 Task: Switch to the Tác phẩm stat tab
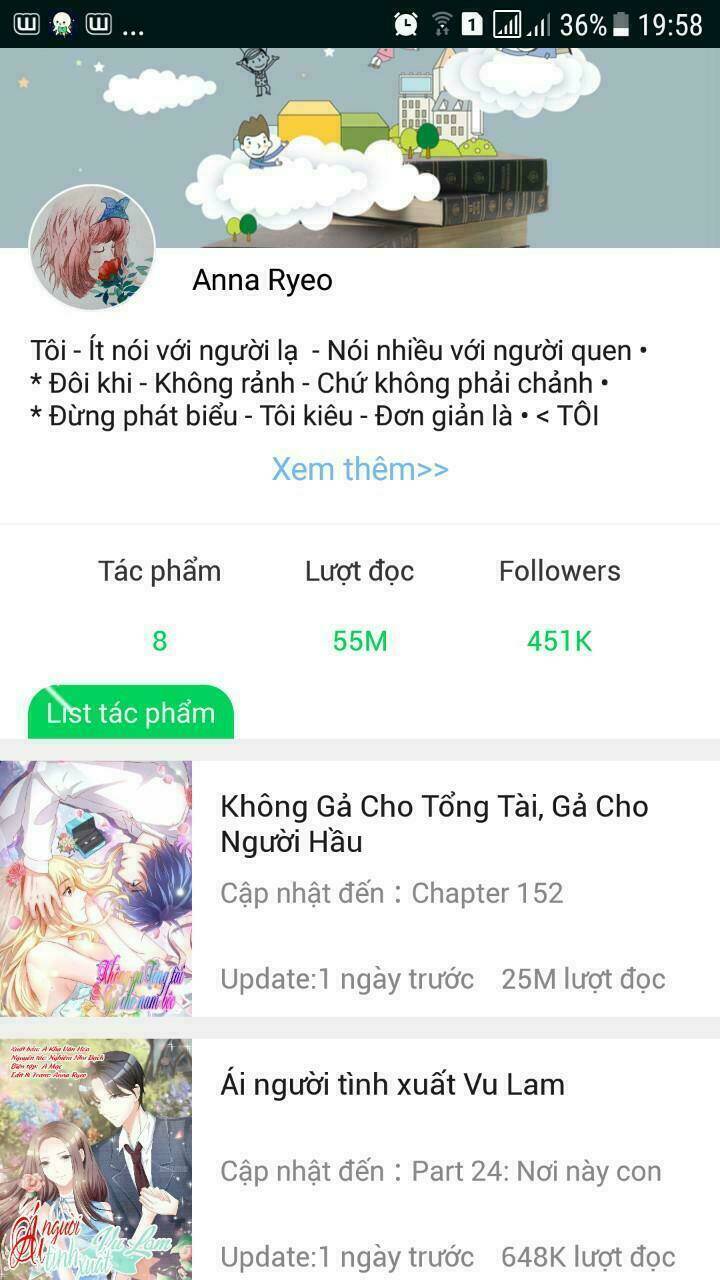coord(160,571)
